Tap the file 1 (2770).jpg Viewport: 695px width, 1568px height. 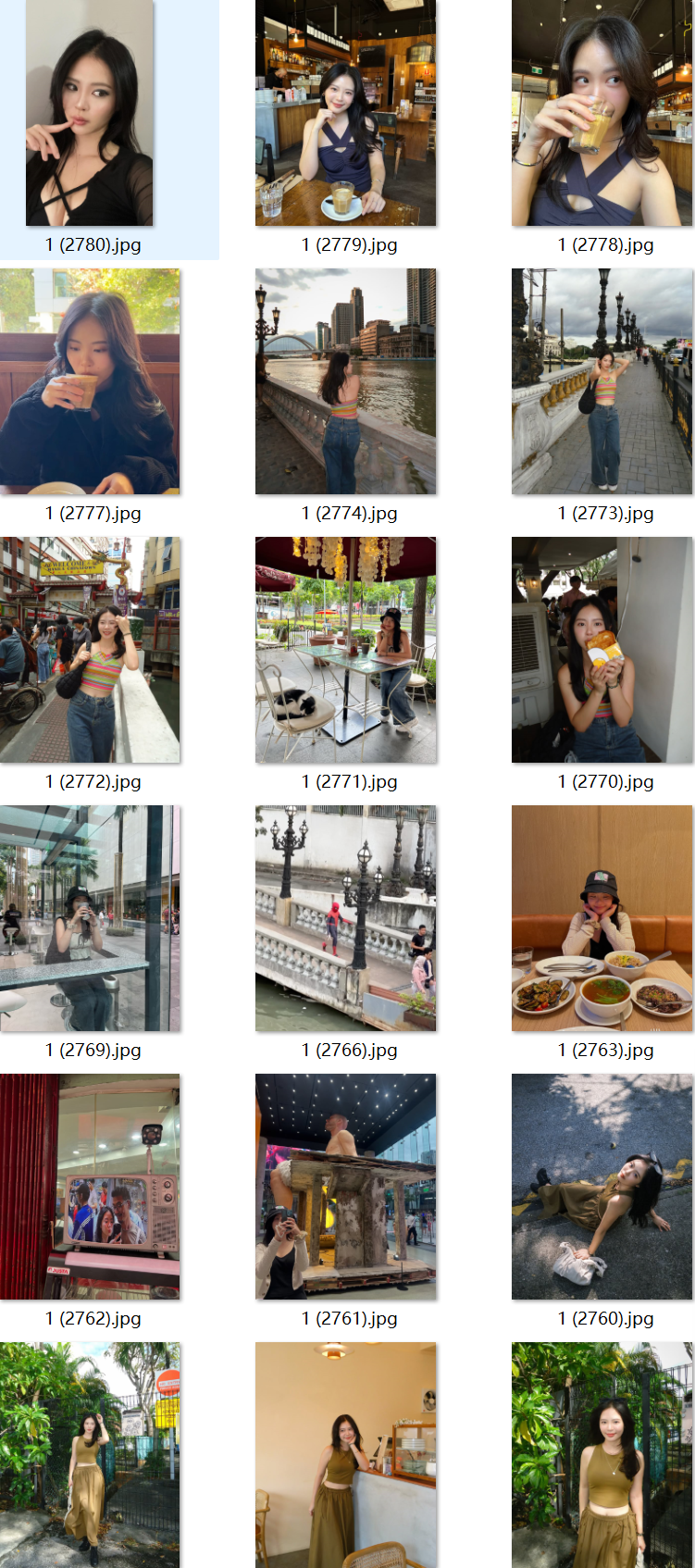coord(602,650)
